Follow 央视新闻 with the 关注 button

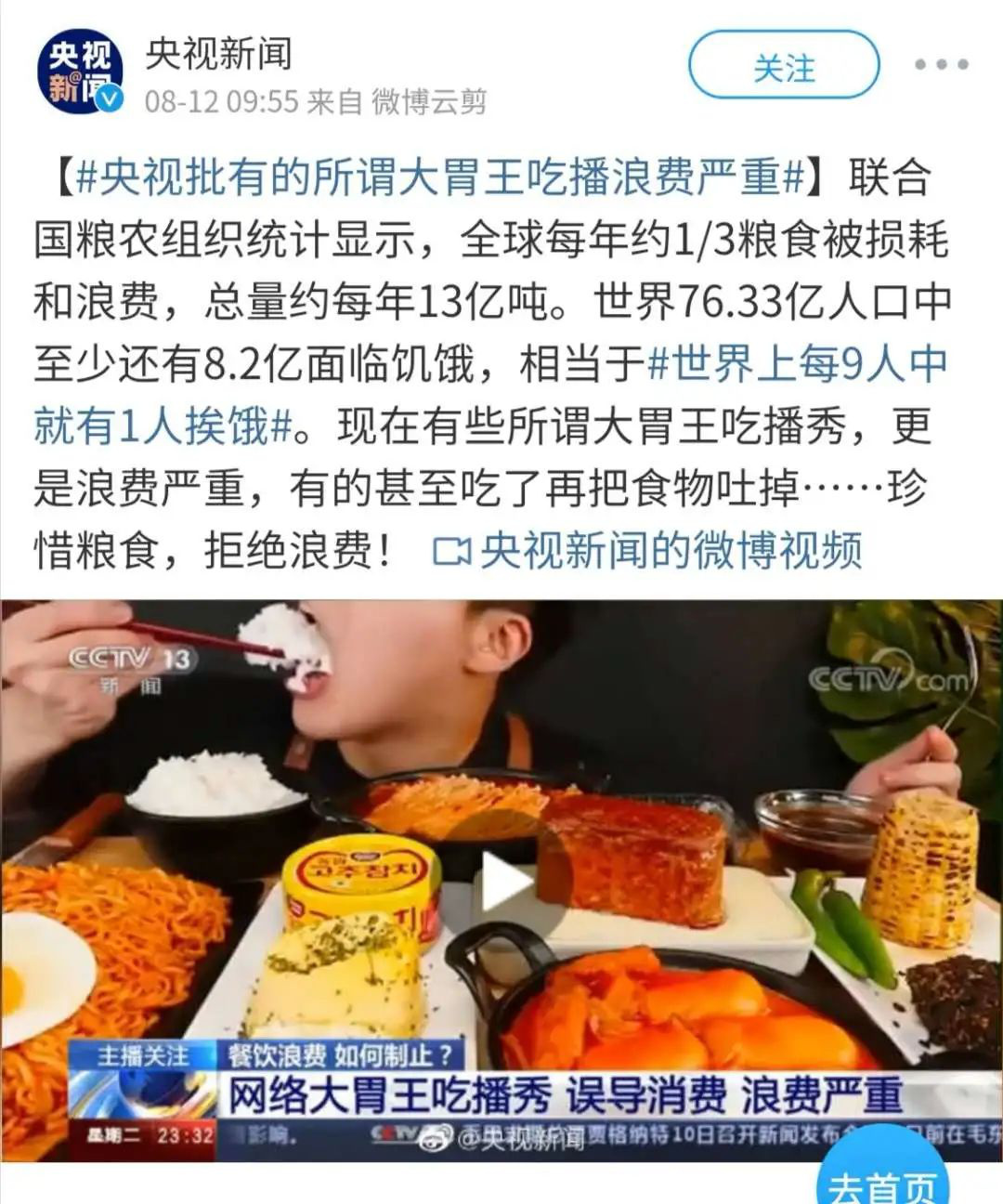coord(783,66)
